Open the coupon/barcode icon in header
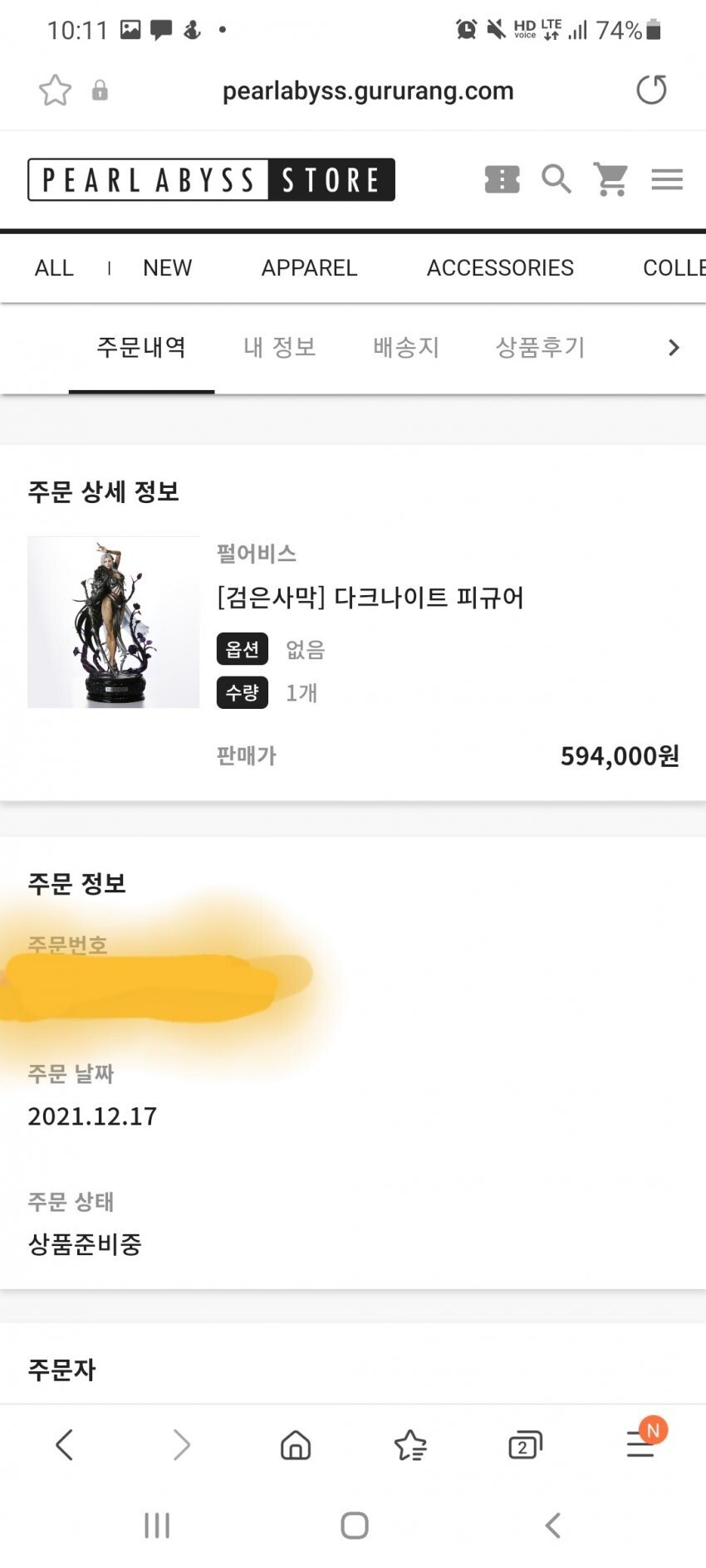This screenshot has height=1568, width=706. [501, 179]
